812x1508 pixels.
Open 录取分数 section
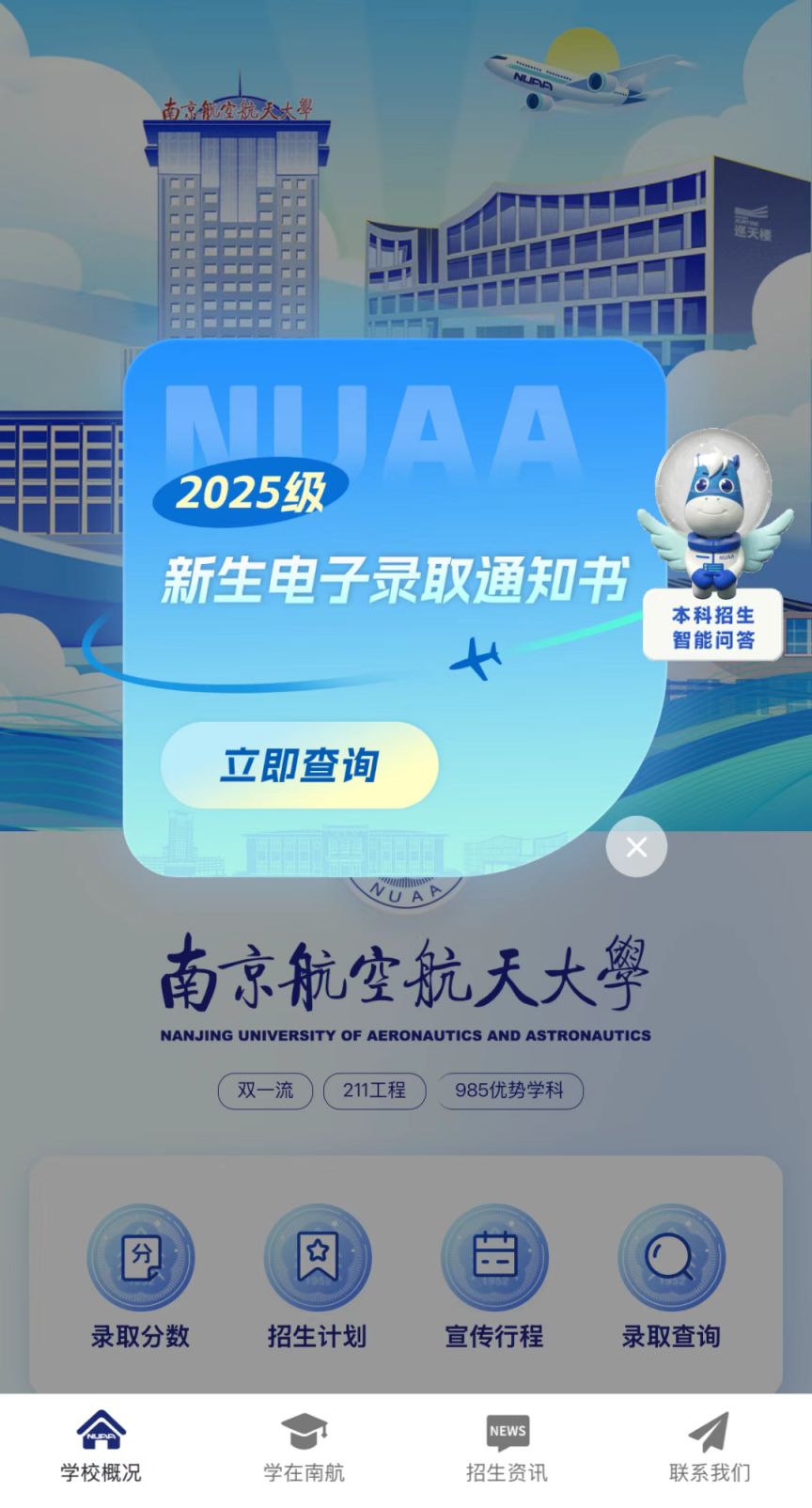point(140,1277)
